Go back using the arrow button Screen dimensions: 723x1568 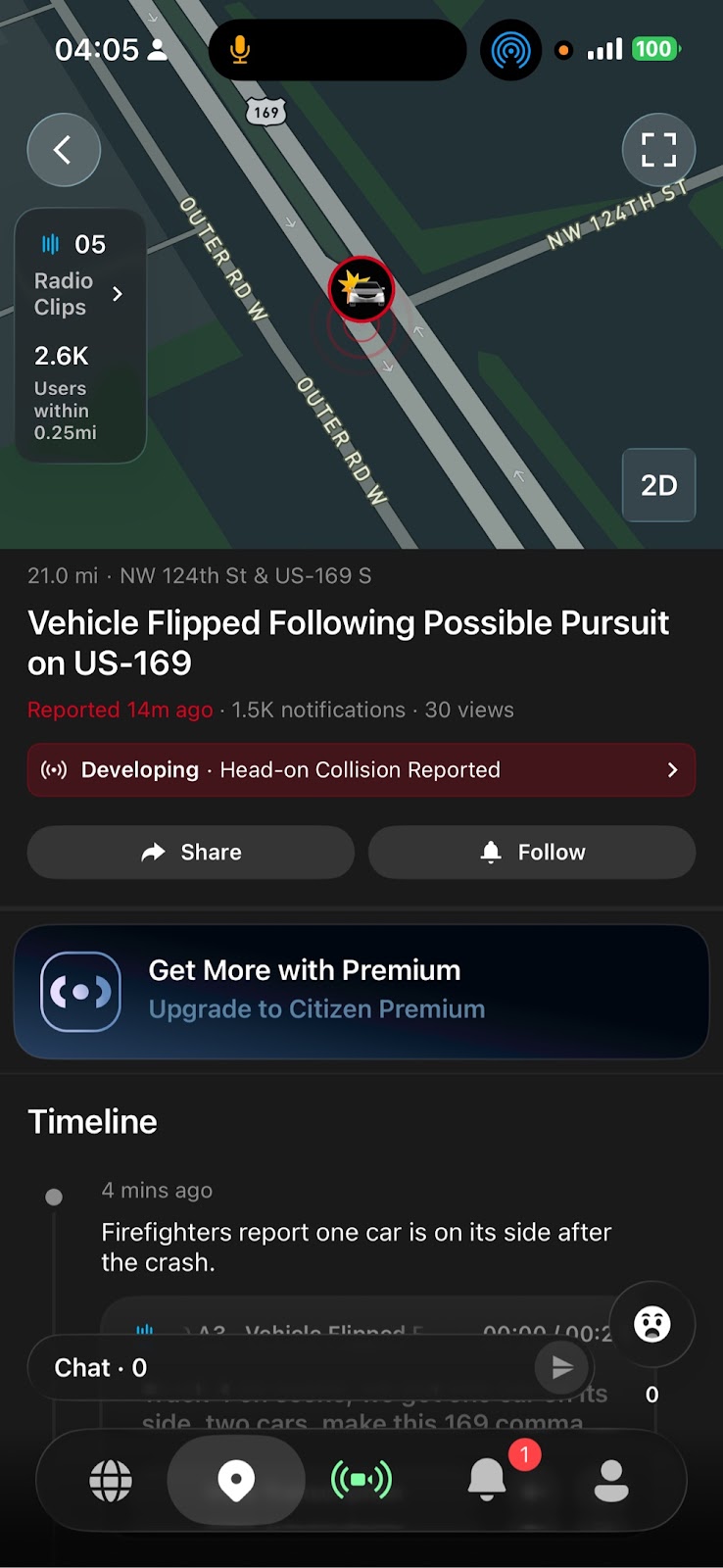pos(64,150)
